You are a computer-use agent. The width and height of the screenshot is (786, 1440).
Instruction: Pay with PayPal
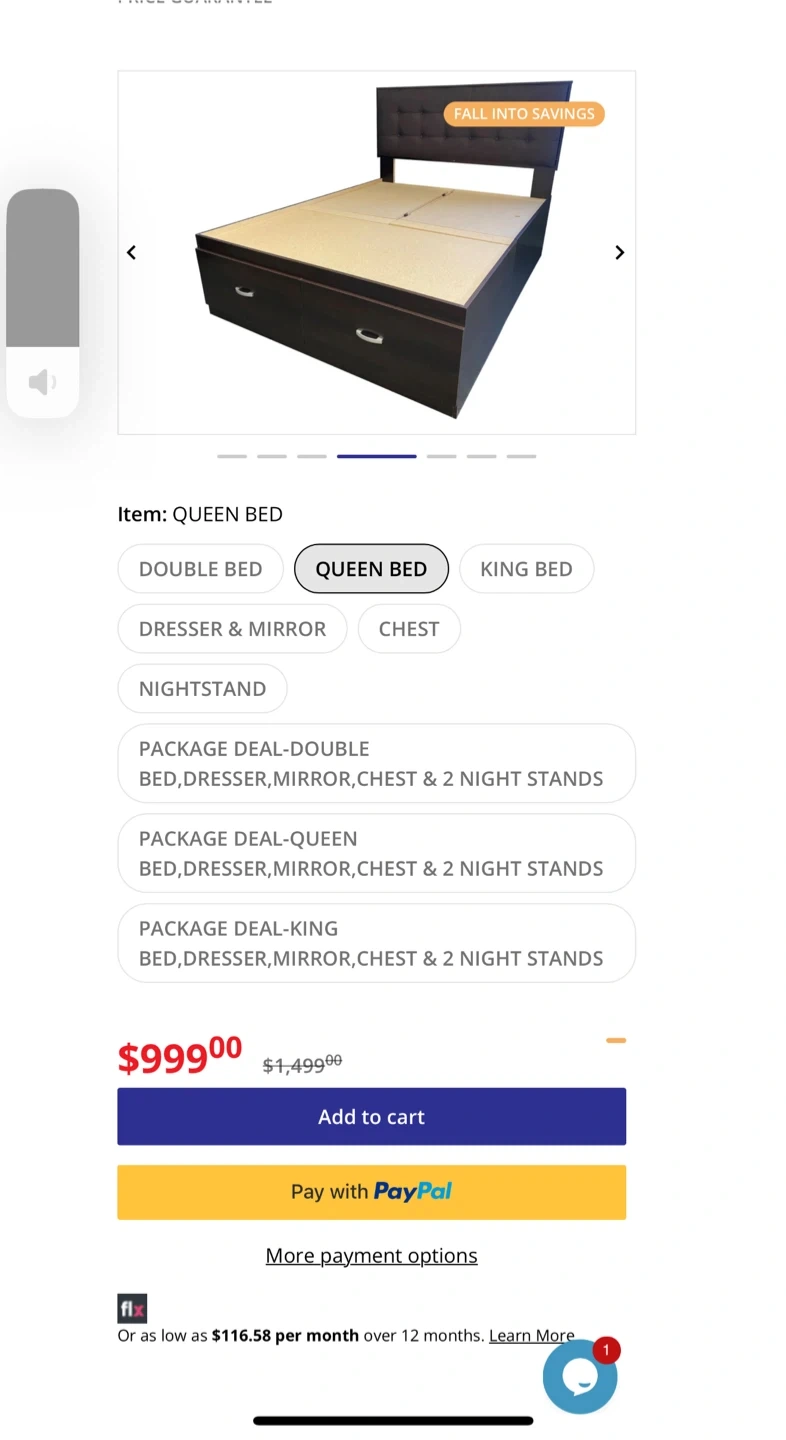tap(371, 1192)
